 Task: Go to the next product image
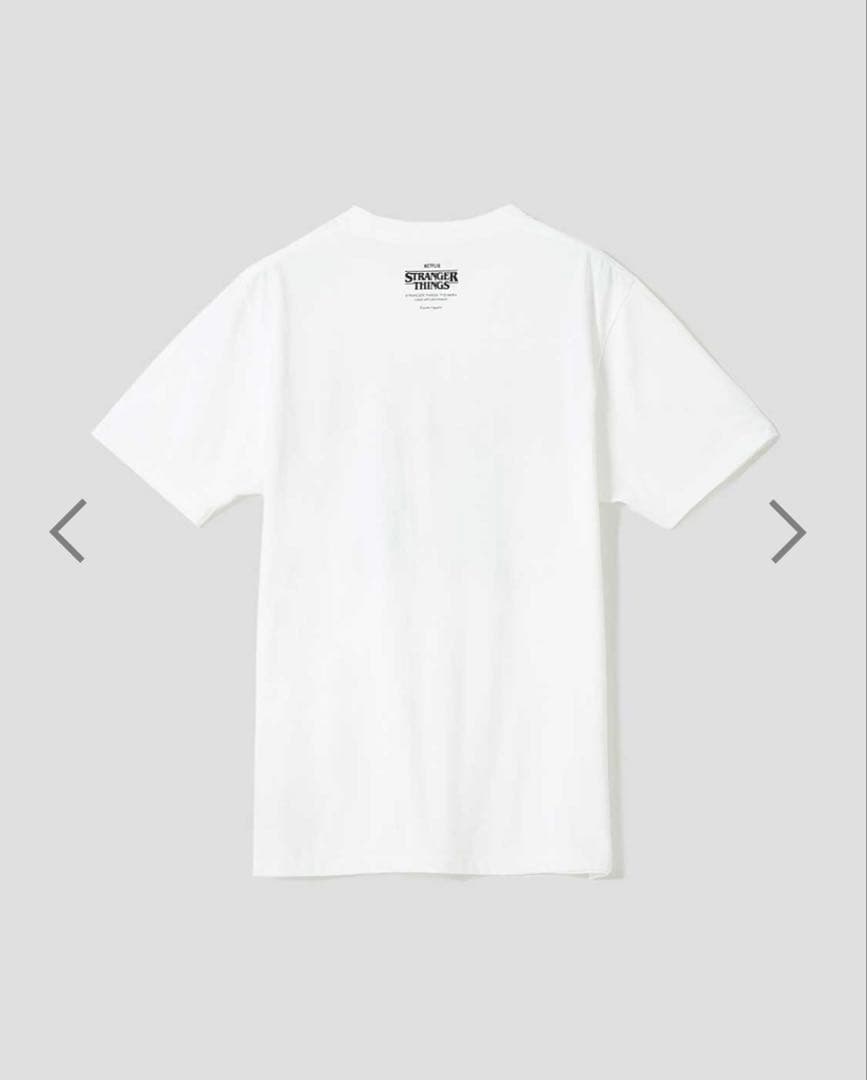pos(788,530)
